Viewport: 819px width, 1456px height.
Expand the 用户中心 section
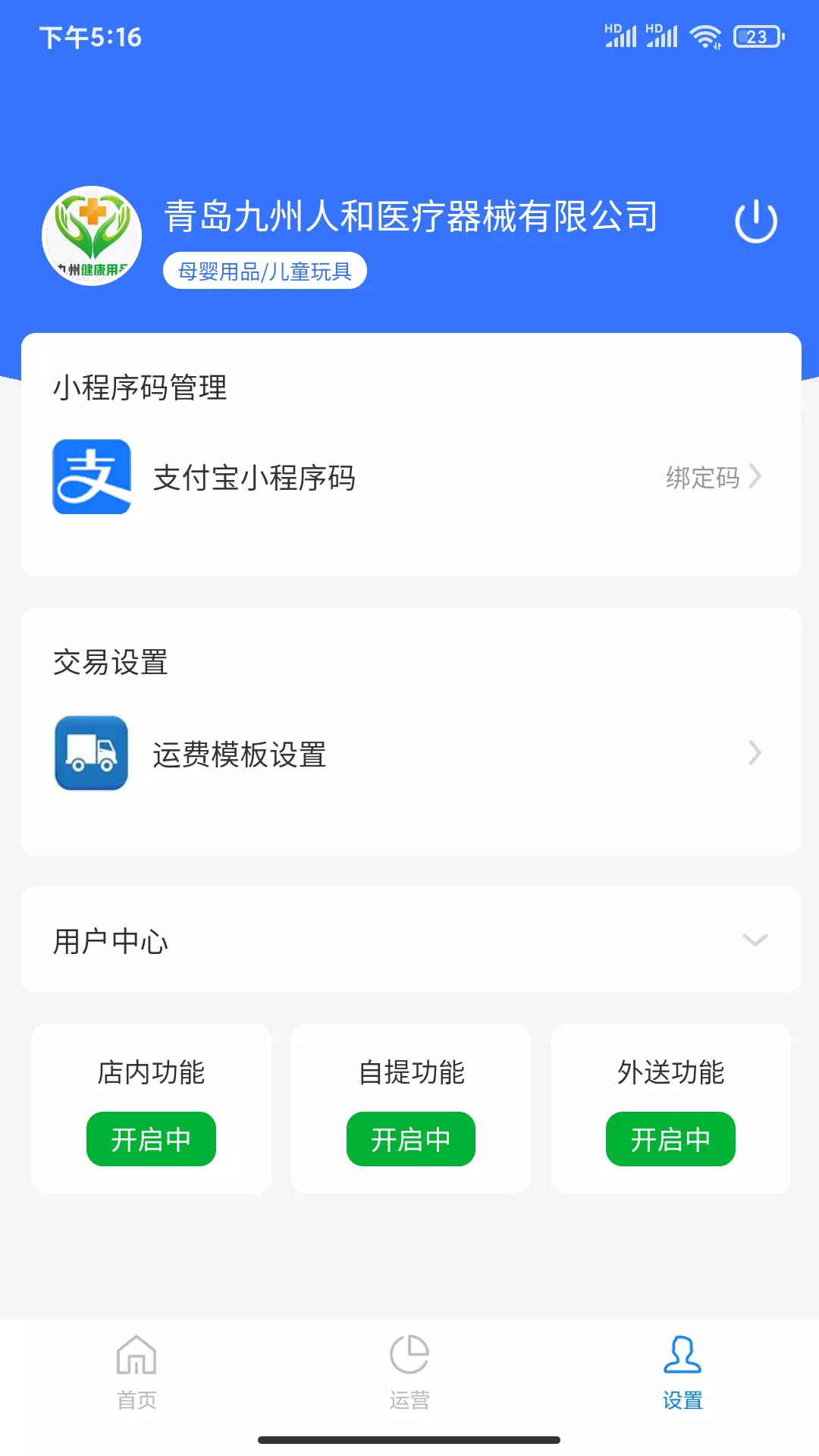coord(410,940)
